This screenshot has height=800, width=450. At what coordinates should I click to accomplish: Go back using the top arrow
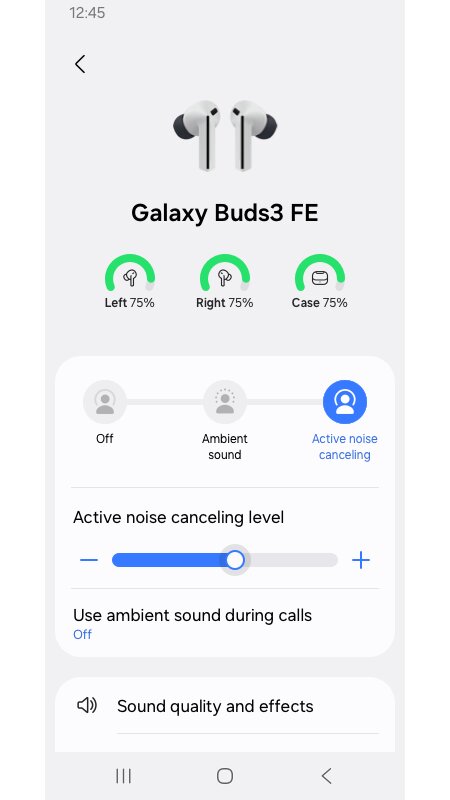(80, 64)
